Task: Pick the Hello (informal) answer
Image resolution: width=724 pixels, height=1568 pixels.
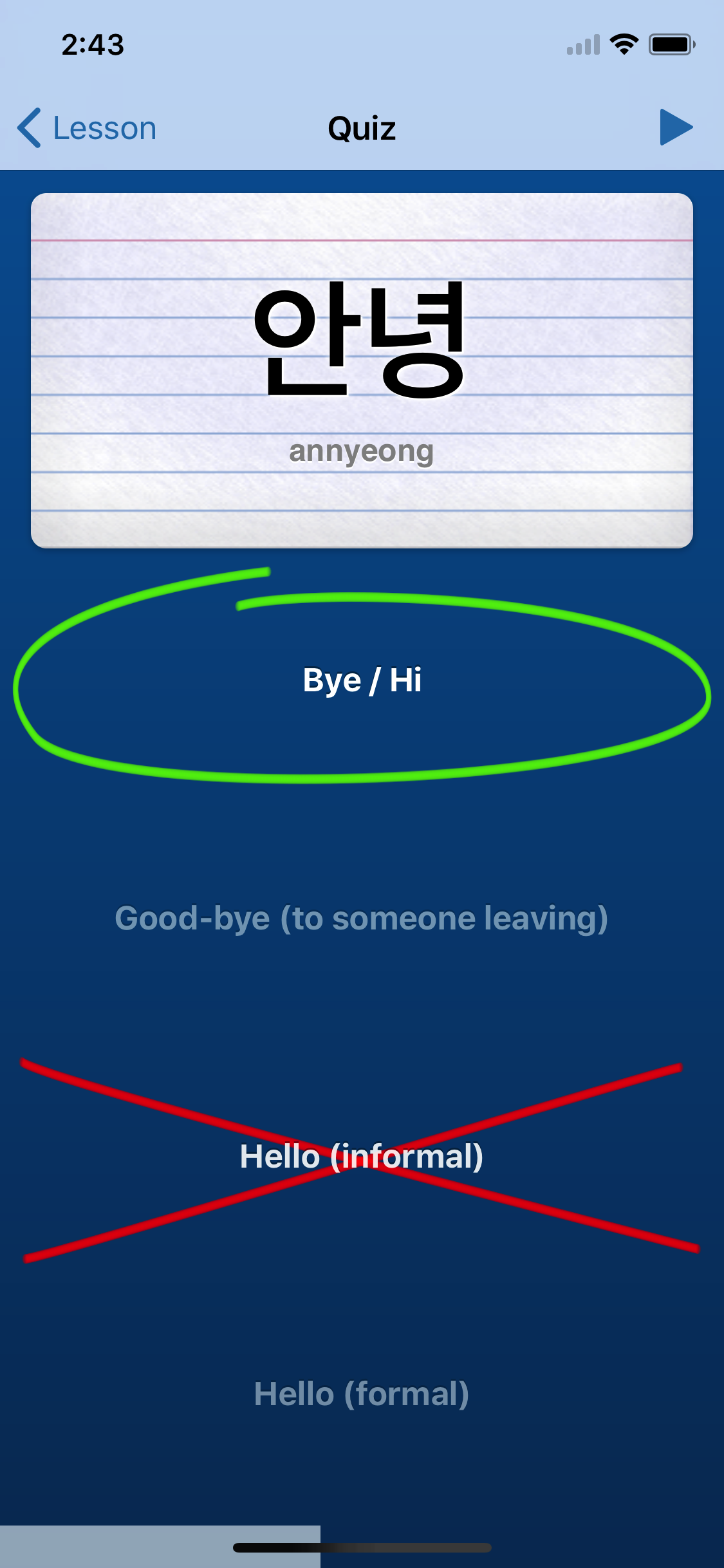Action: pyautogui.click(x=362, y=1157)
